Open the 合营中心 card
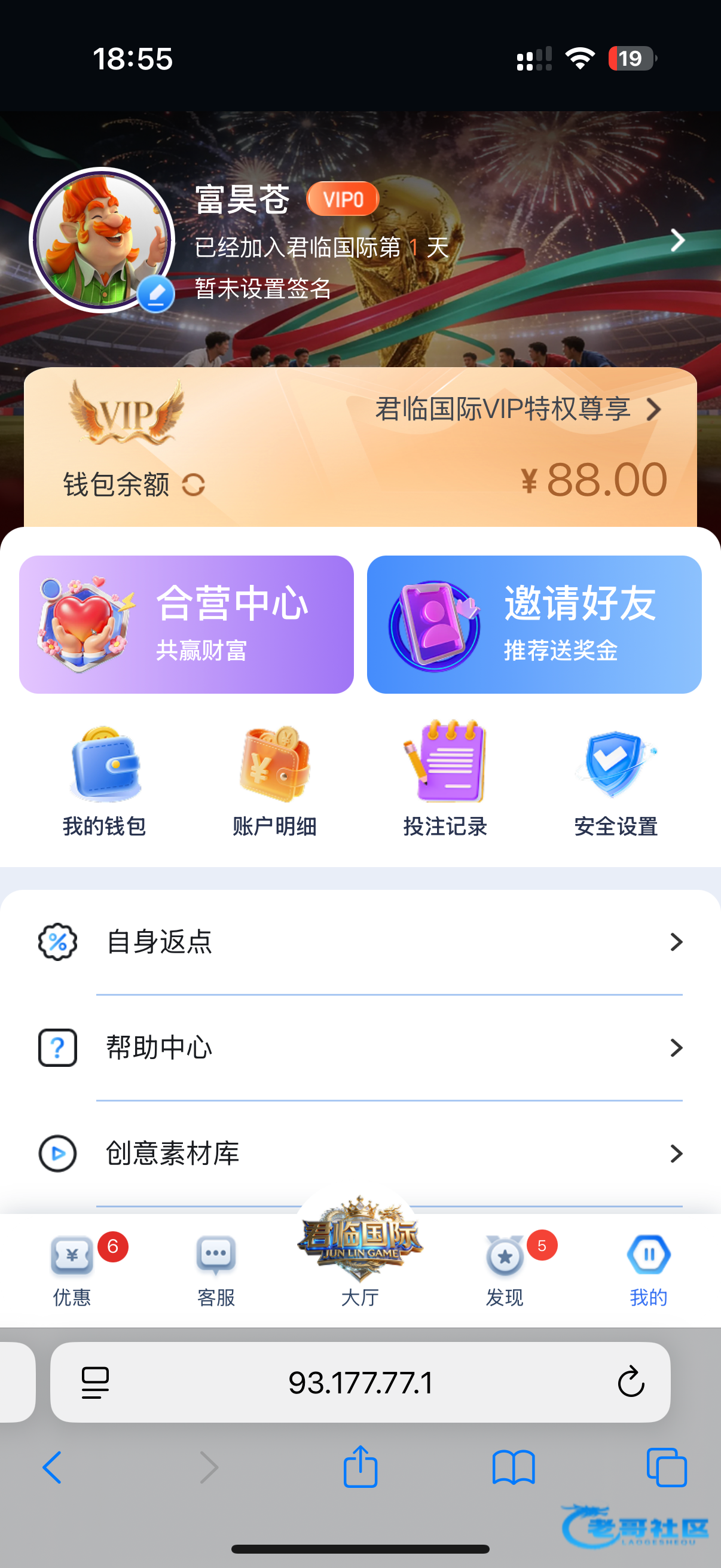Viewport: 721px width, 1568px height. click(x=186, y=624)
